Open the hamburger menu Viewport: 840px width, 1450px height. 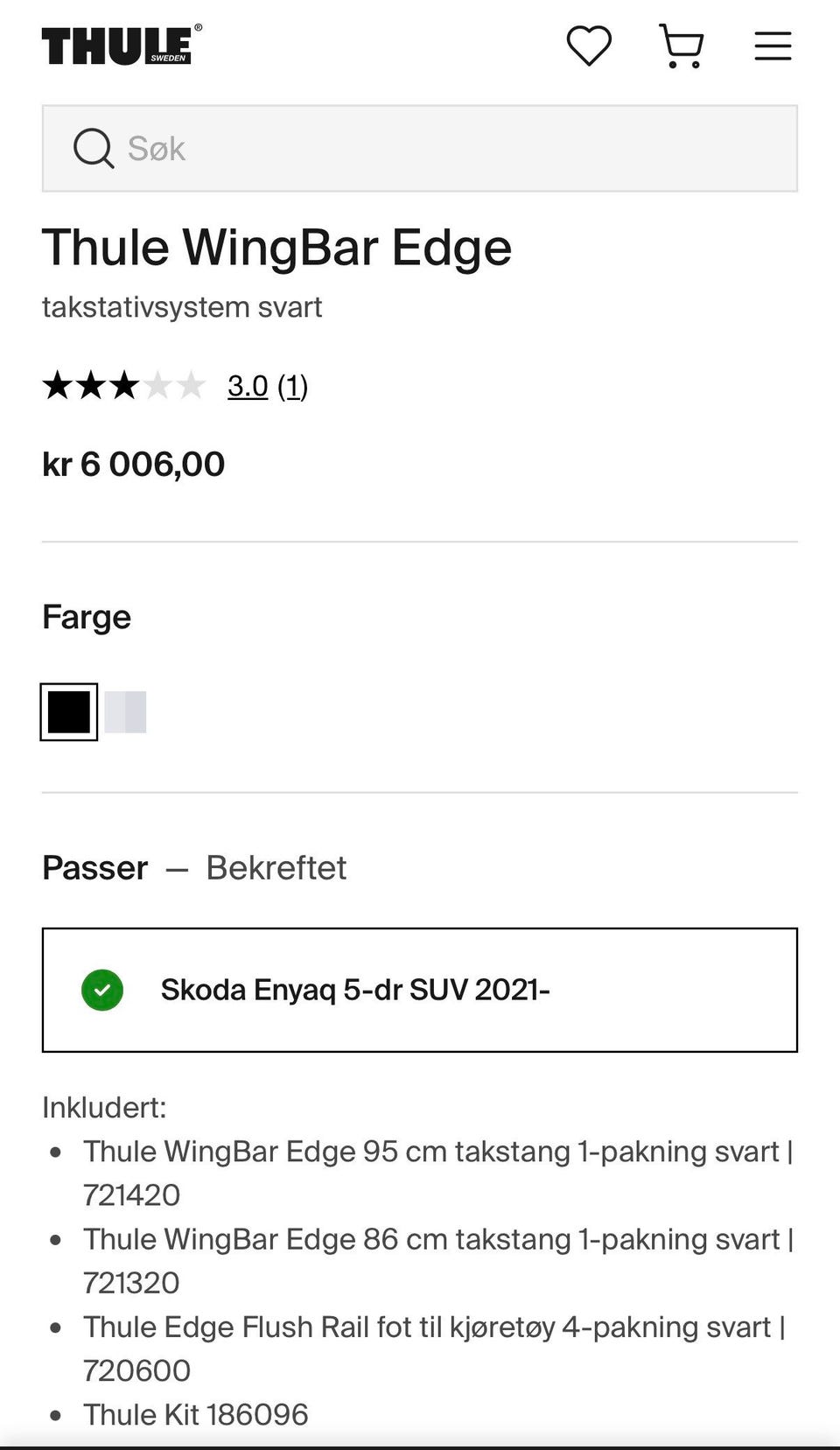tap(773, 46)
